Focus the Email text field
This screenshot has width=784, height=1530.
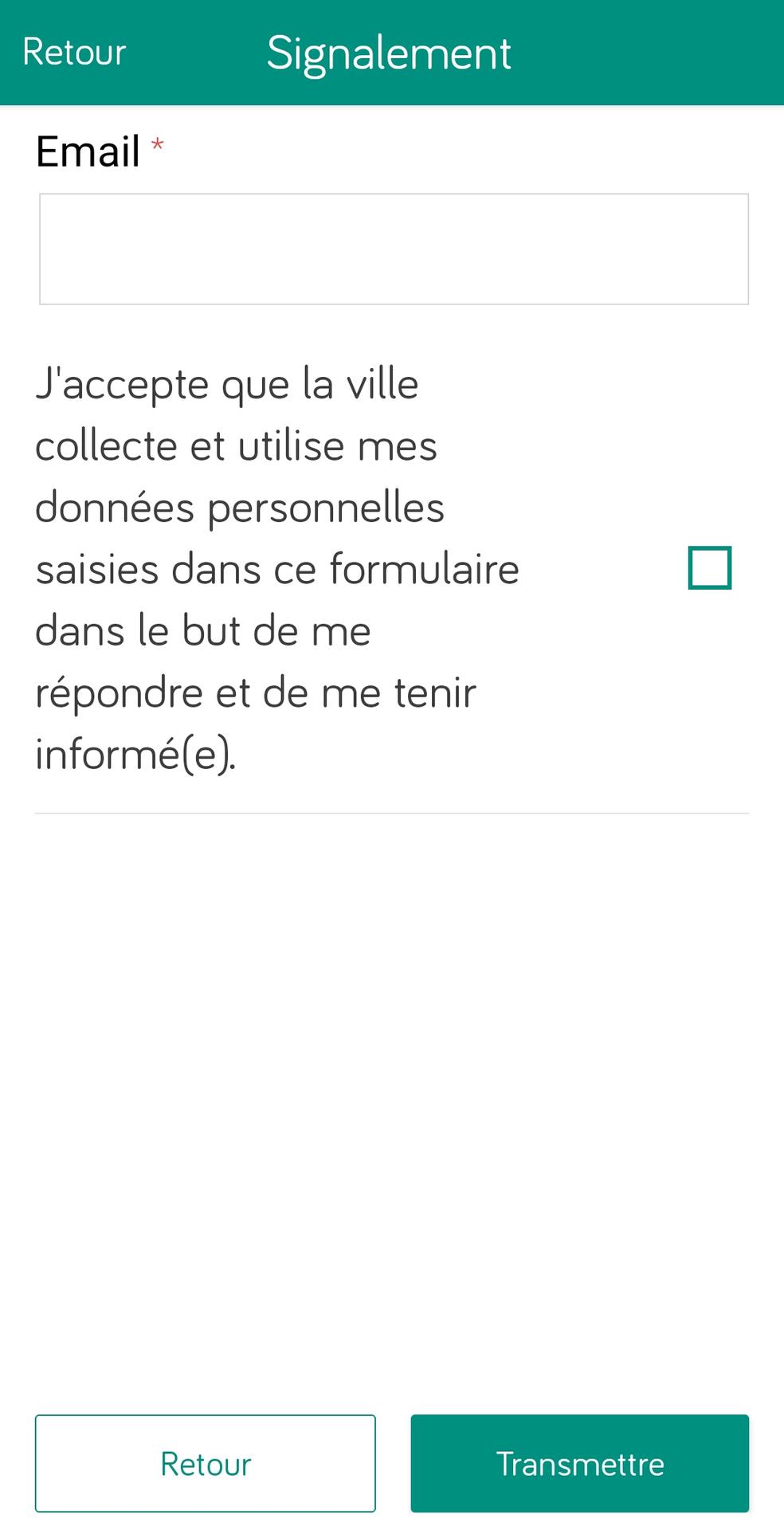pos(394,249)
